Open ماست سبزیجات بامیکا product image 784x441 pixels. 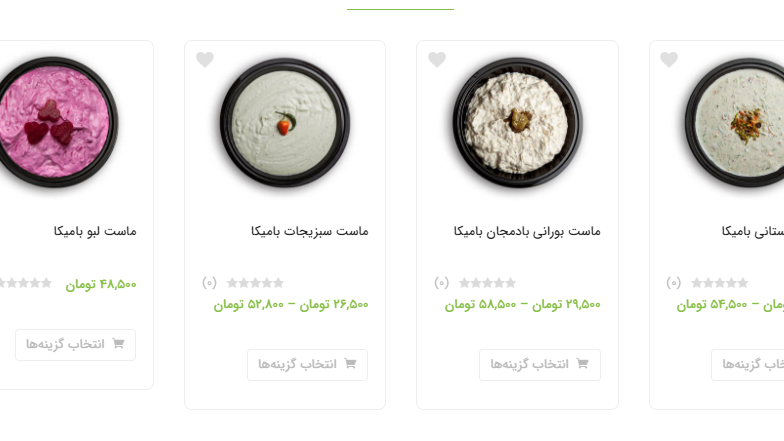(285, 122)
